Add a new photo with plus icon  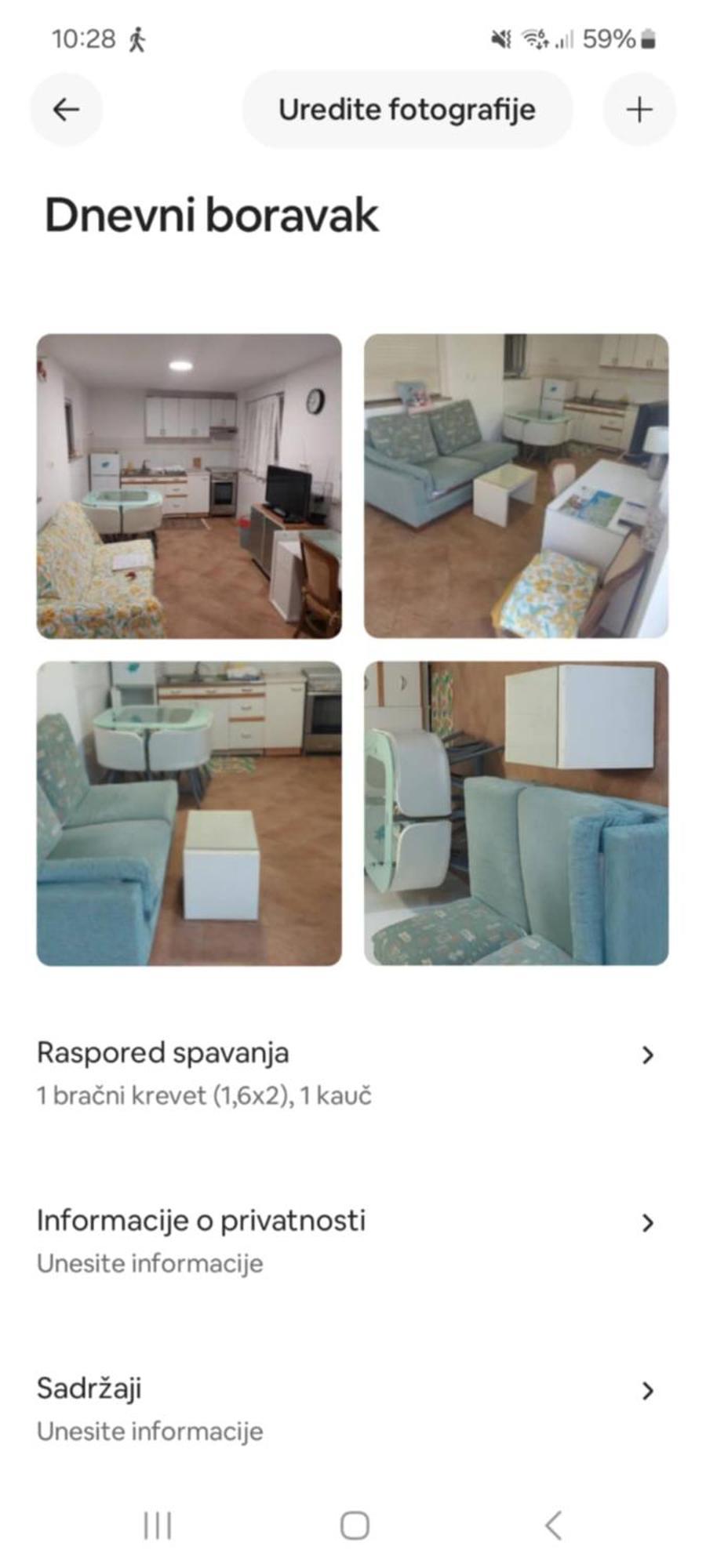(x=639, y=110)
